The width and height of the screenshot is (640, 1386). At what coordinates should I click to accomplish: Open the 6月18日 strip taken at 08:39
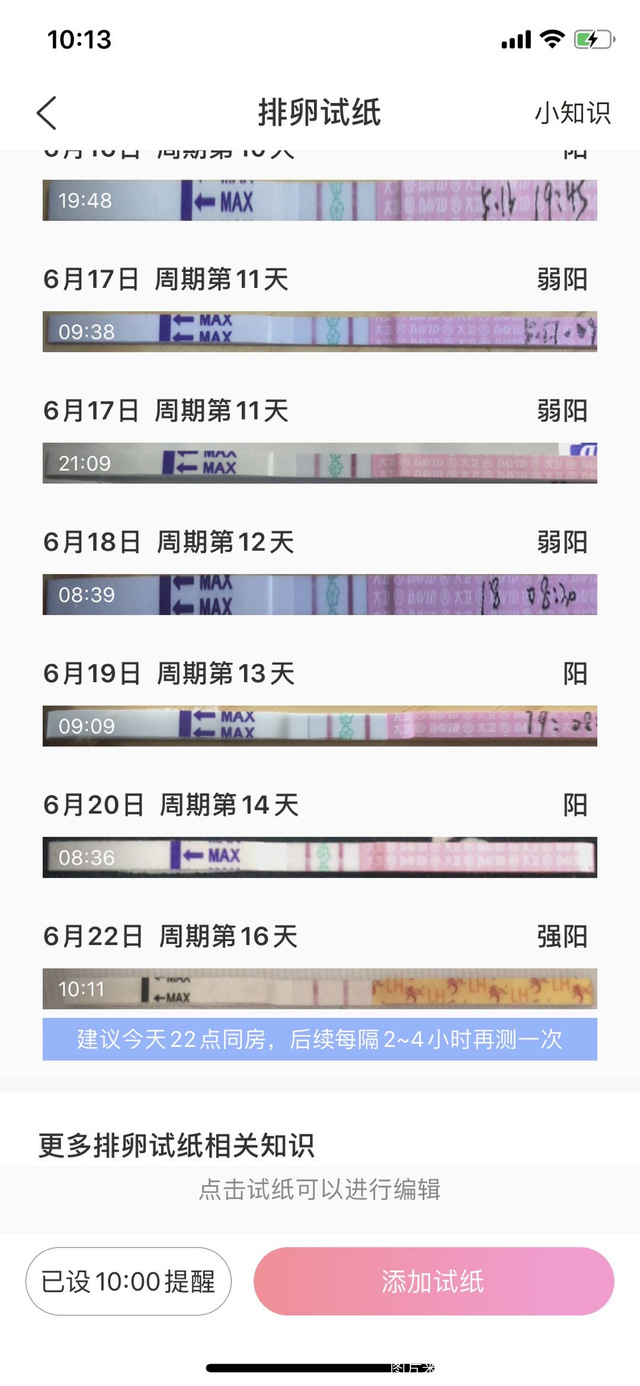[x=319, y=594]
